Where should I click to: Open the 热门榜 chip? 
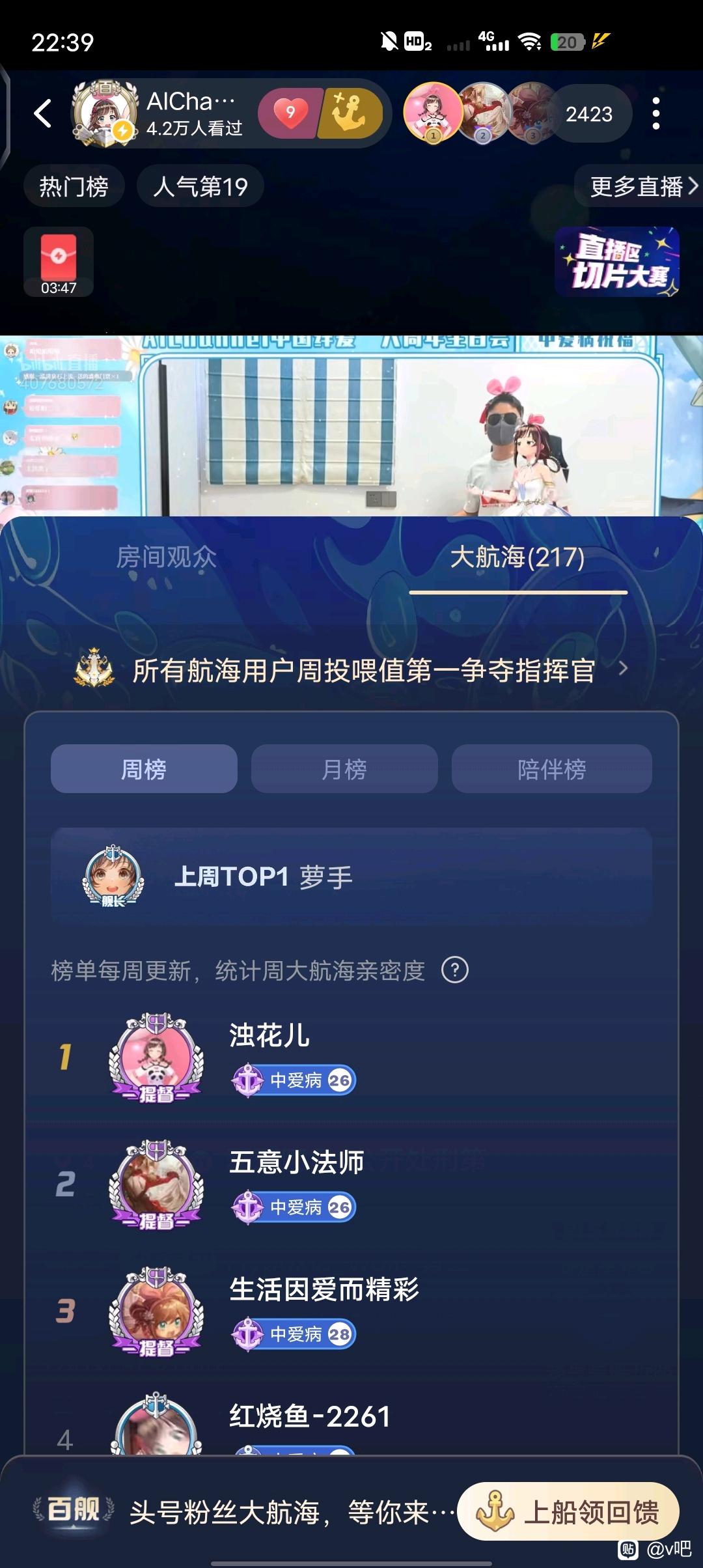pyautogui.click(x=74, y=187)
